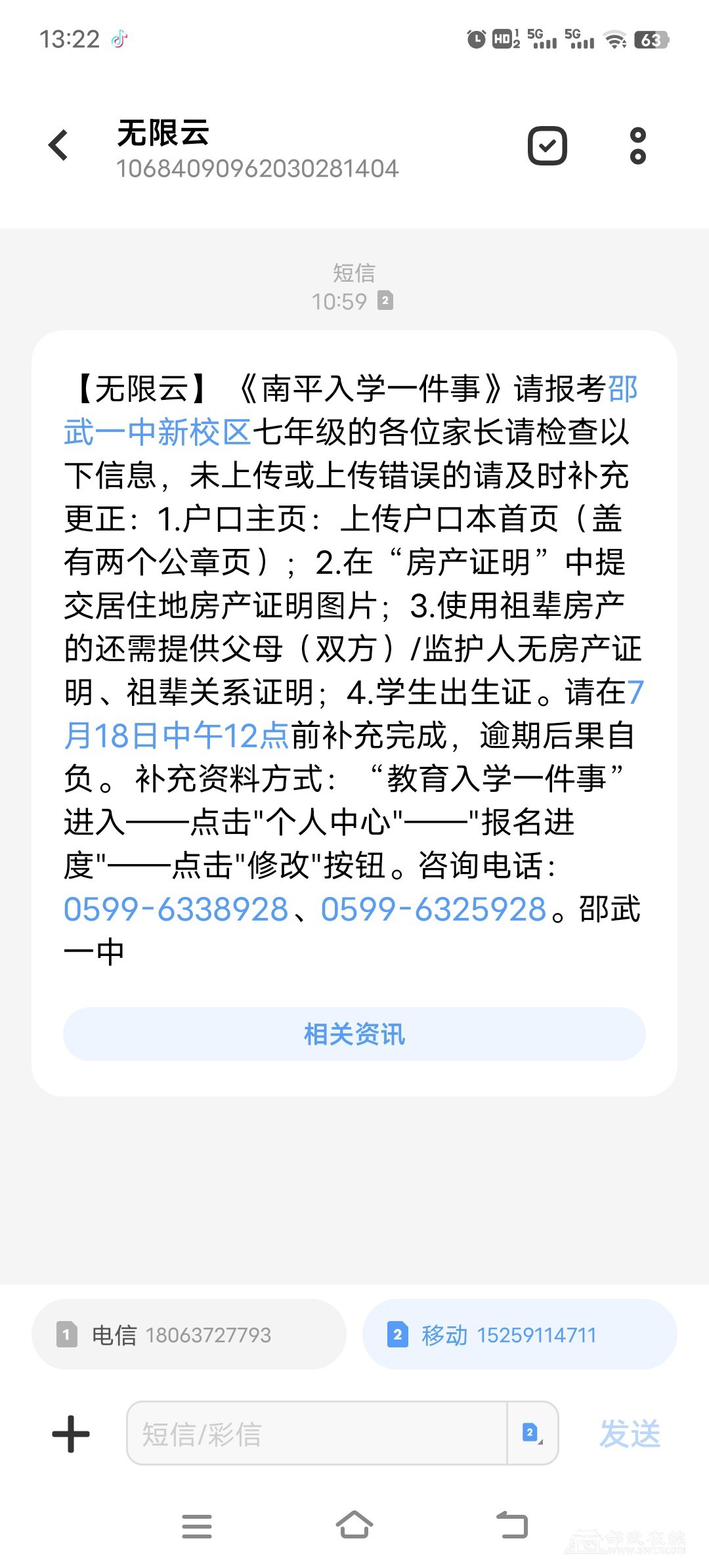Tap the 7月18日中午12点 date link

click(176, 735)
